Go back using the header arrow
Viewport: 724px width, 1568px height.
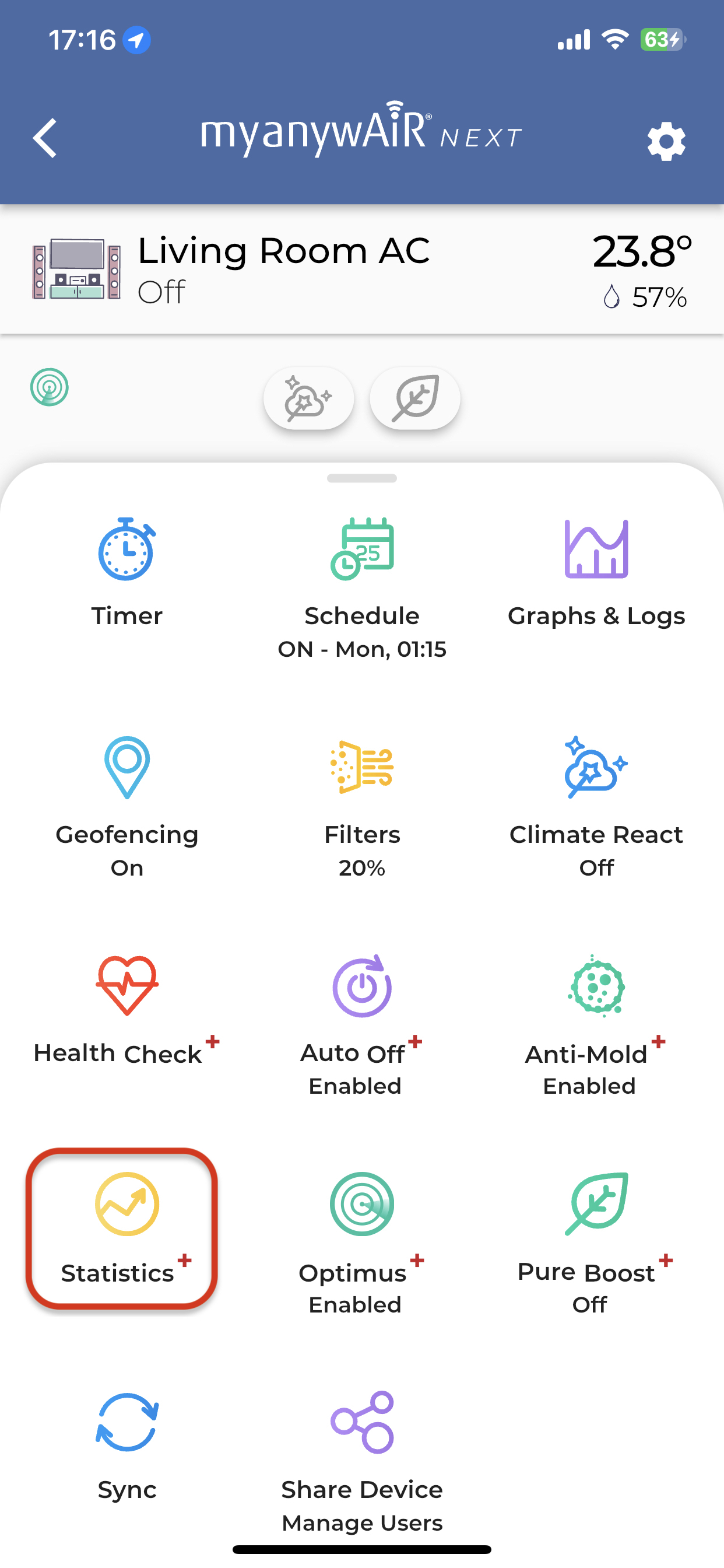click(x=45, y=138)
